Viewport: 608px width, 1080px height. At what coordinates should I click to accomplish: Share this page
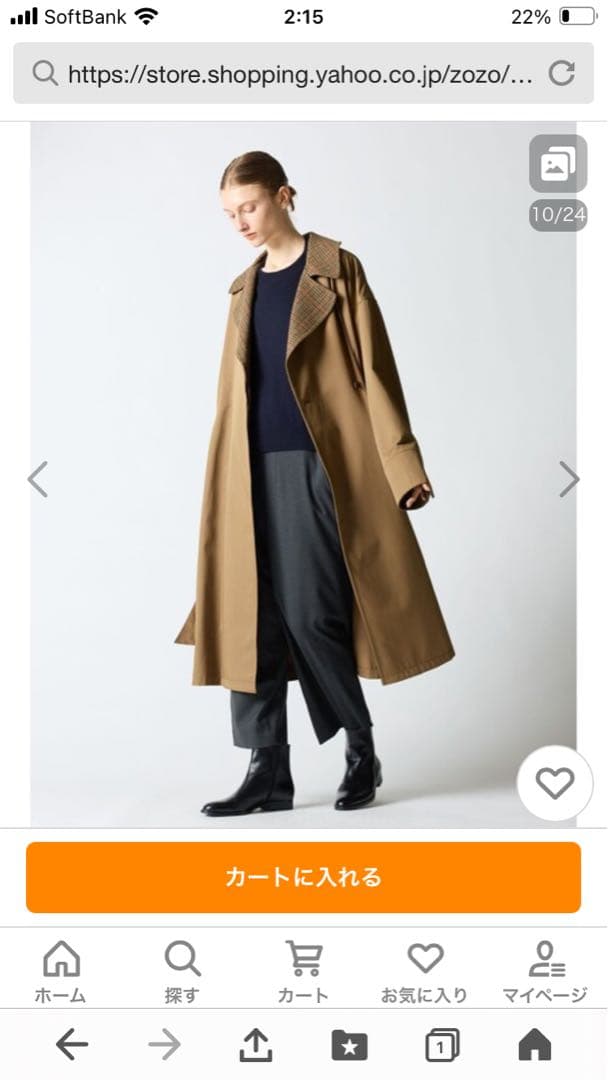click(x=256, y=1045)
